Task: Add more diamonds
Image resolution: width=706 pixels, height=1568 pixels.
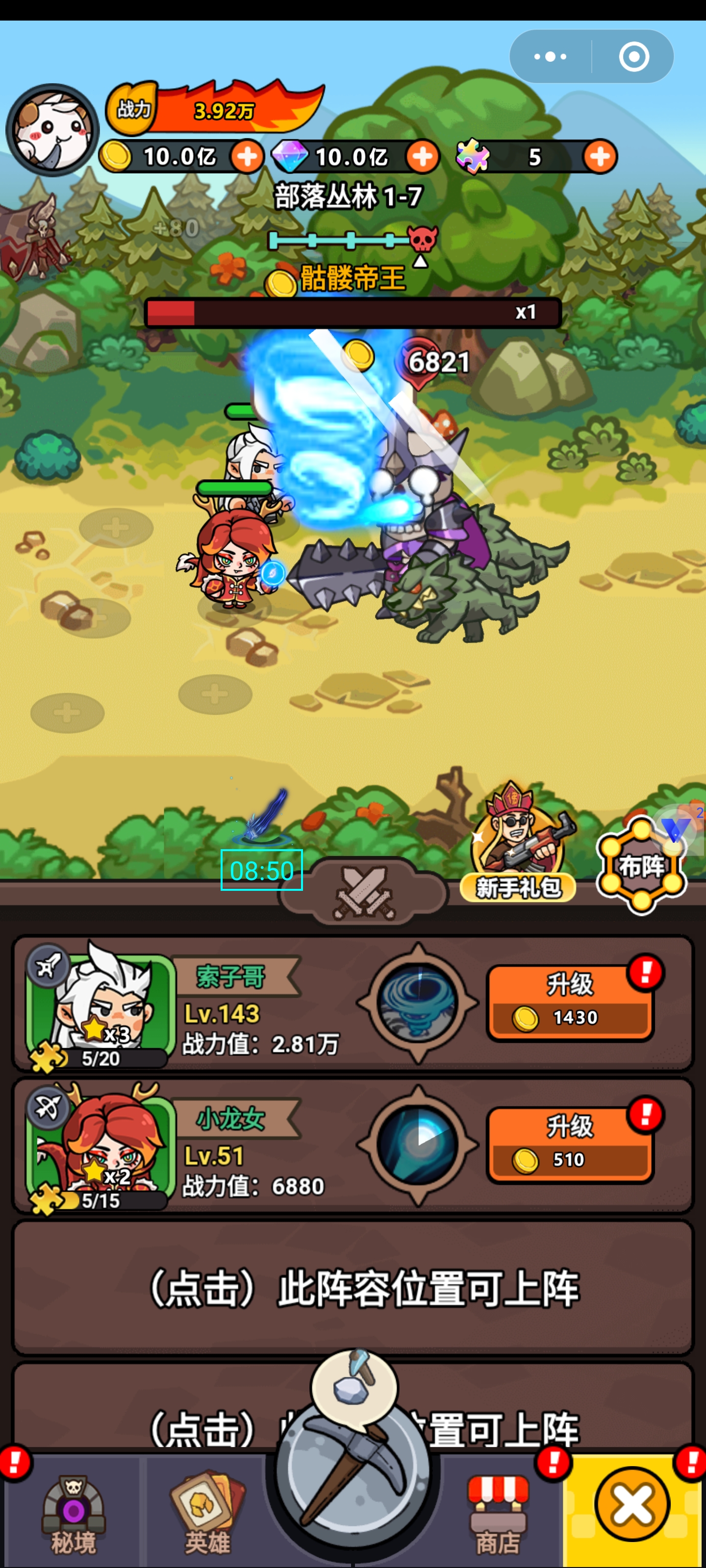Action: point(422,156)
